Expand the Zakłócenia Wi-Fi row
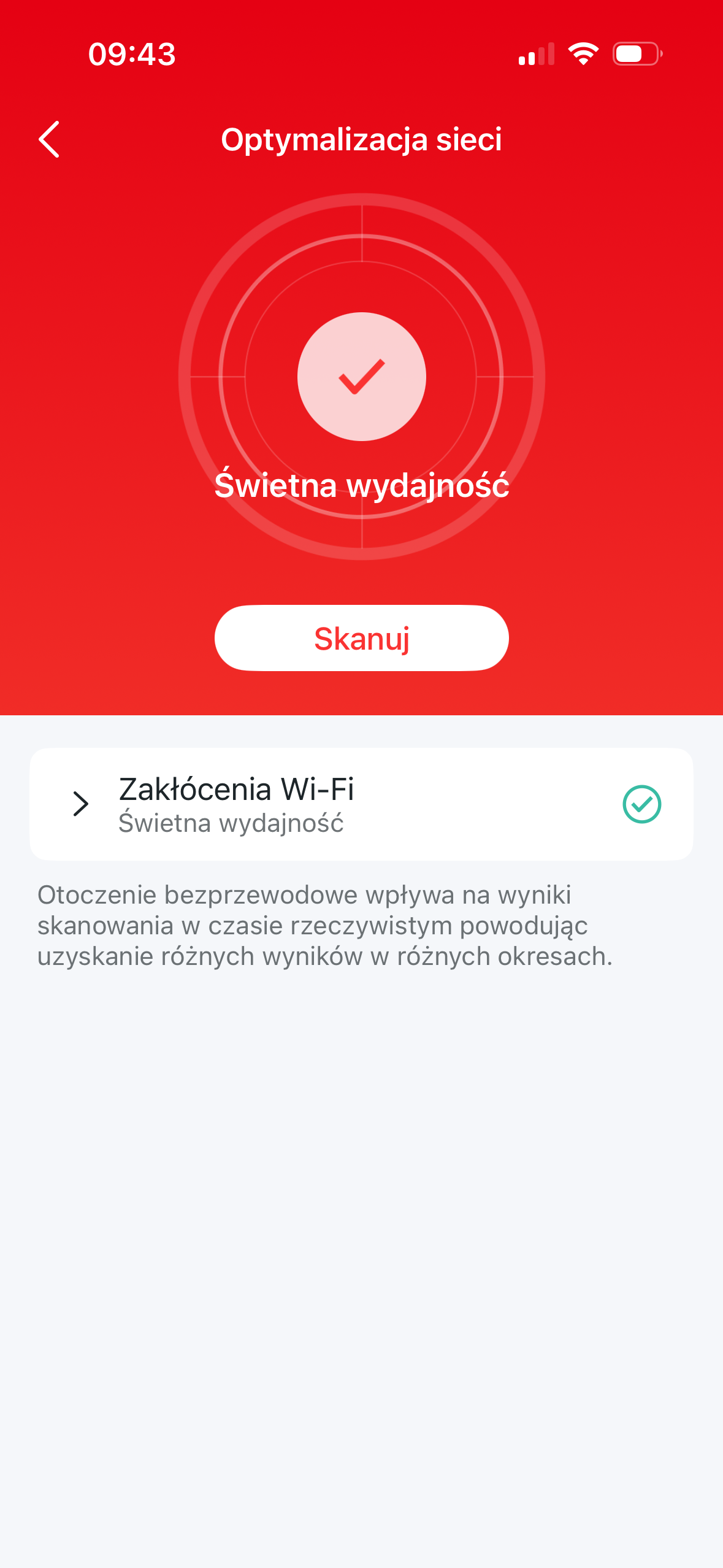Viewport: 723px width, 1568px height. click(x=81, y=804)
